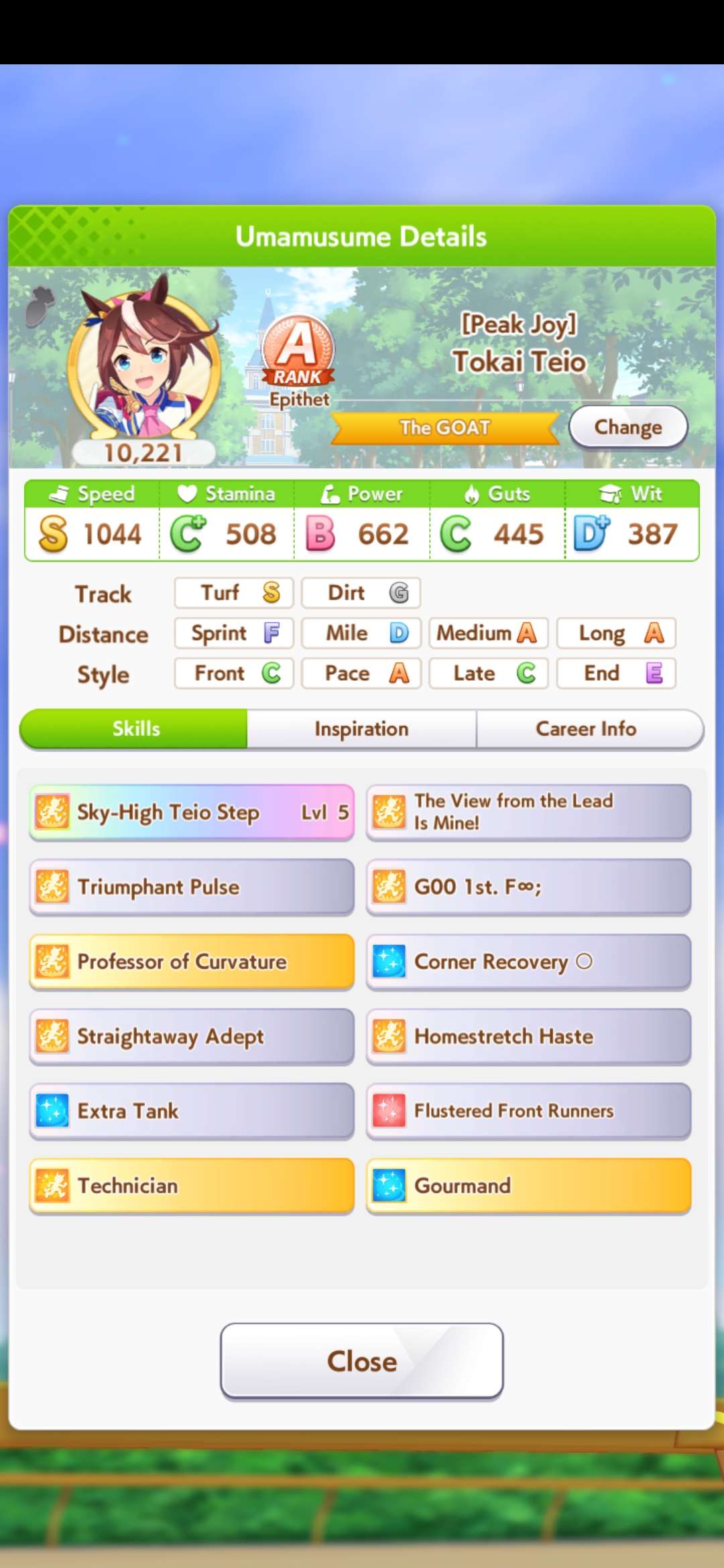Show the Homestretch Haste skill details
724x1568 pixels.
point(528,1036)
